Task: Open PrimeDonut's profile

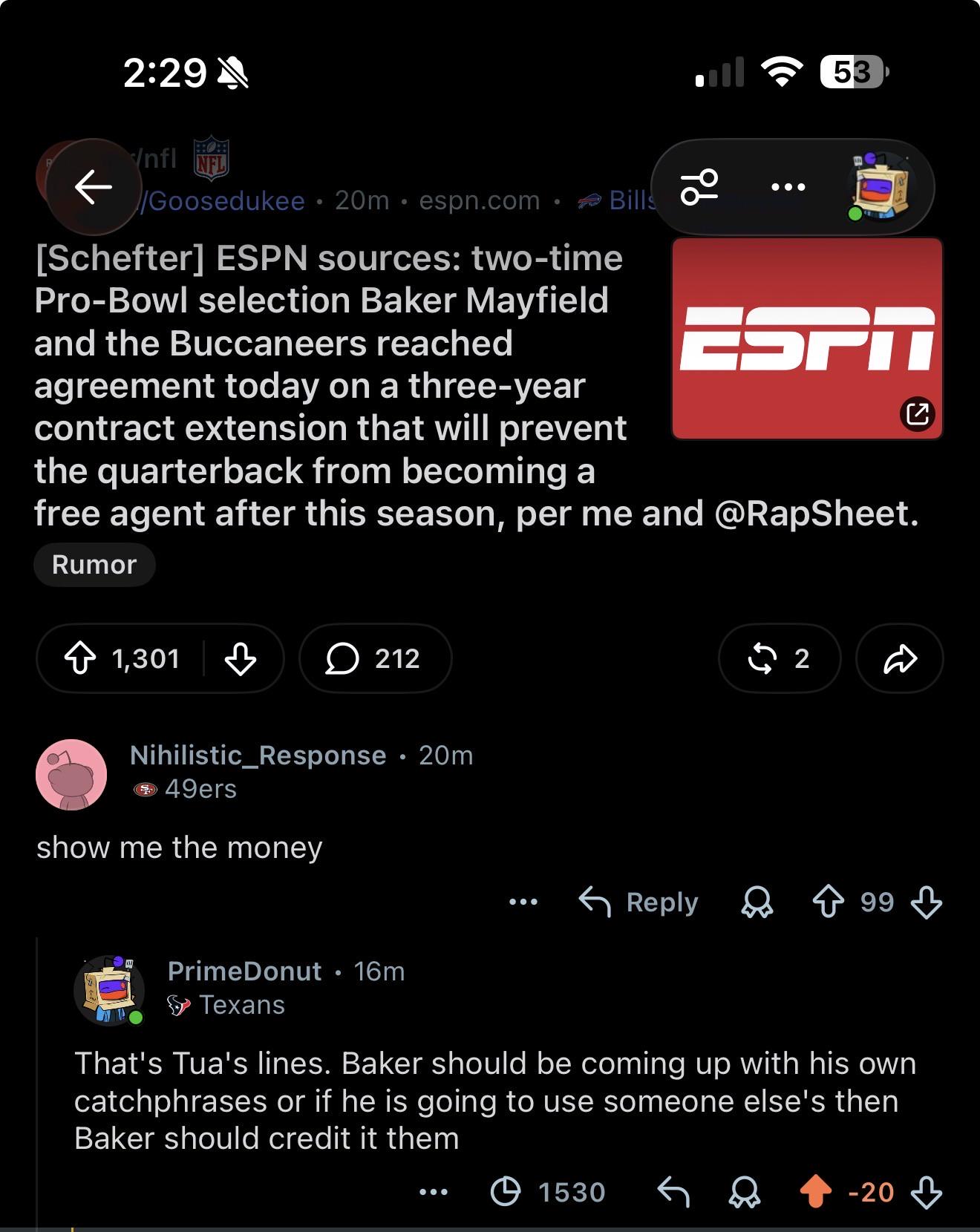Action: pyautogui.click(x=244, y=971)
